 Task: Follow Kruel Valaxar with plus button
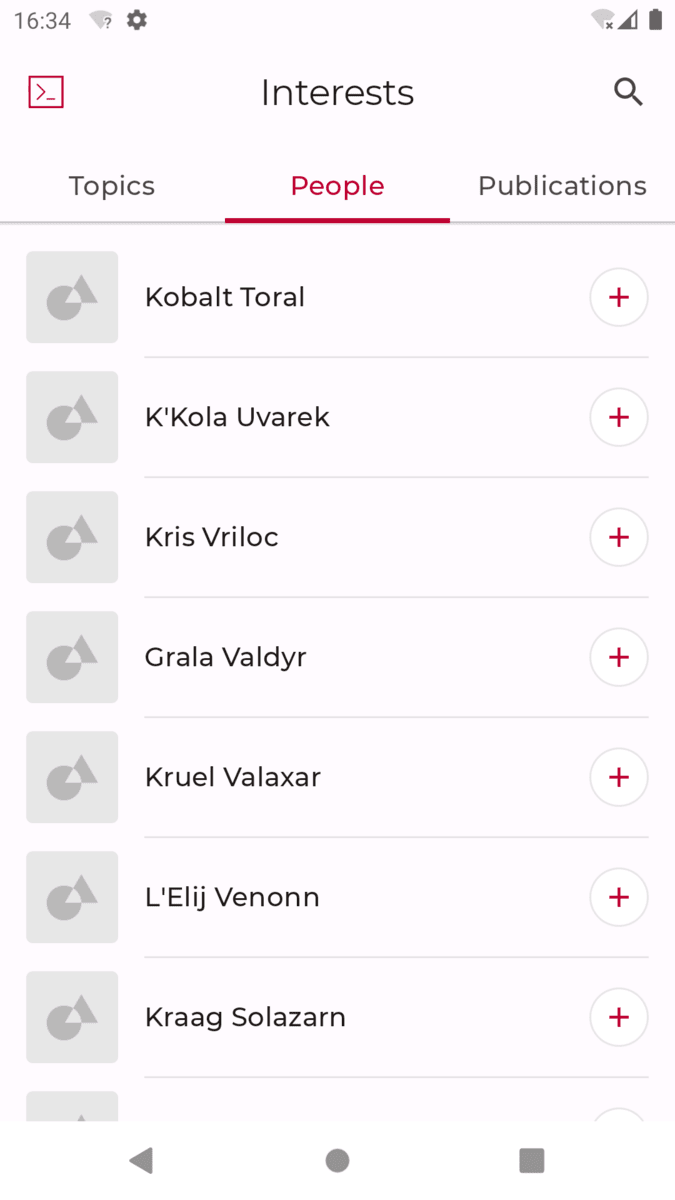619,777
